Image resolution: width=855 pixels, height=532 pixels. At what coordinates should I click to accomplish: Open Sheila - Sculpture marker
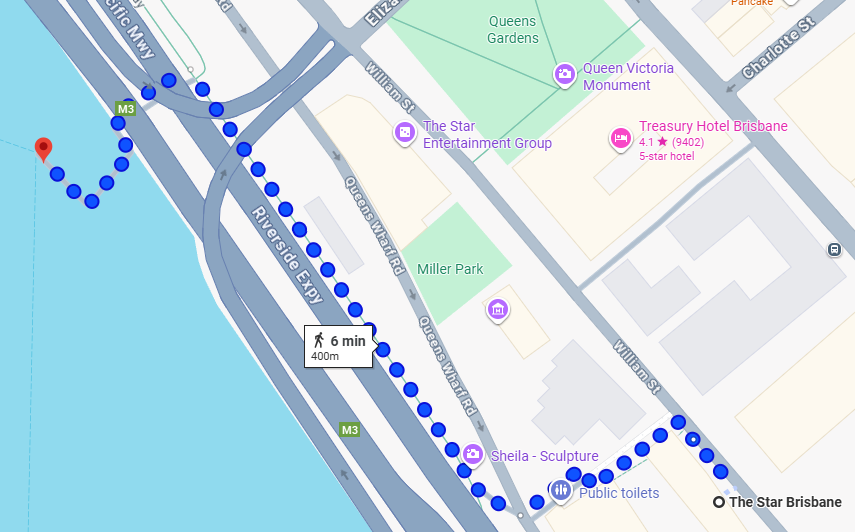click(x=472, y=455)
